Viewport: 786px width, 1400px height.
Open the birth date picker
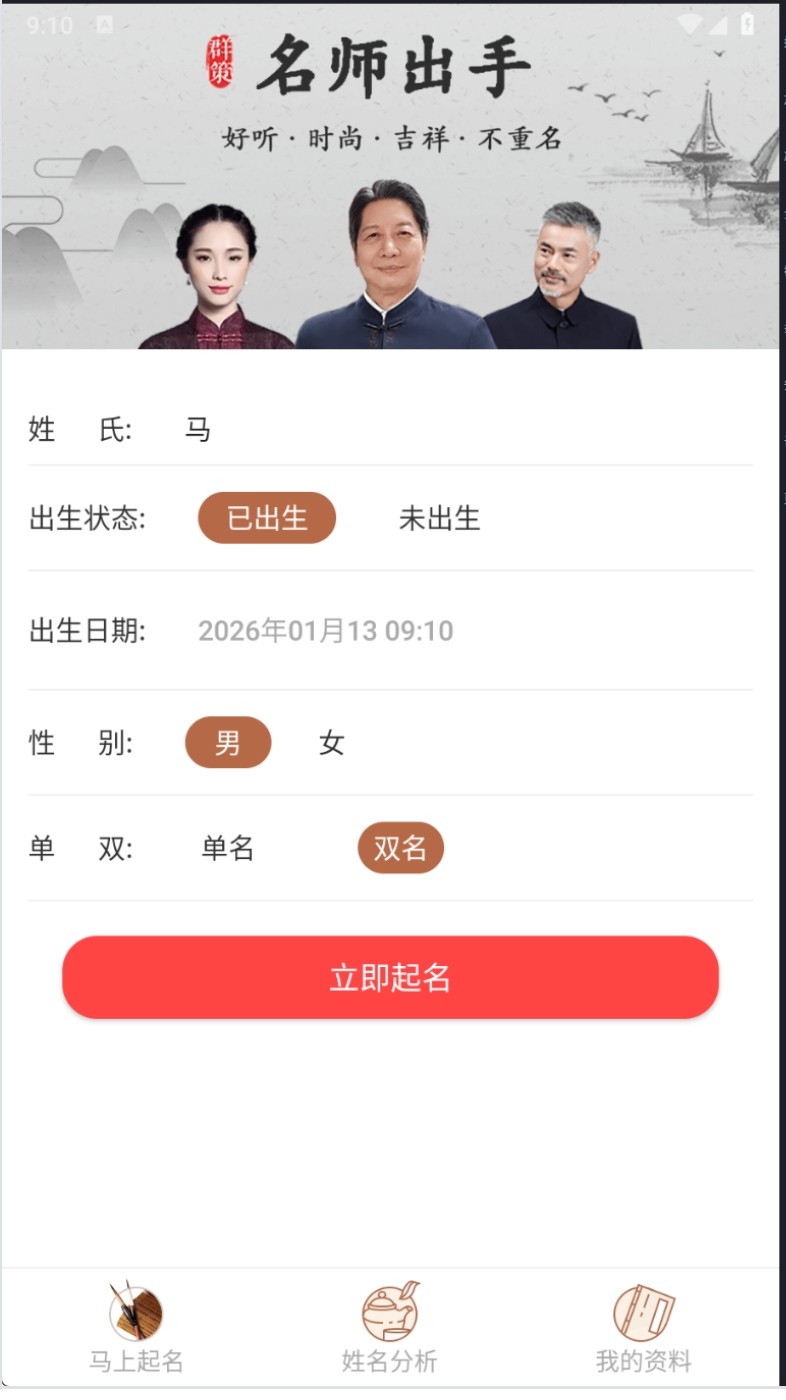point(325,631)
